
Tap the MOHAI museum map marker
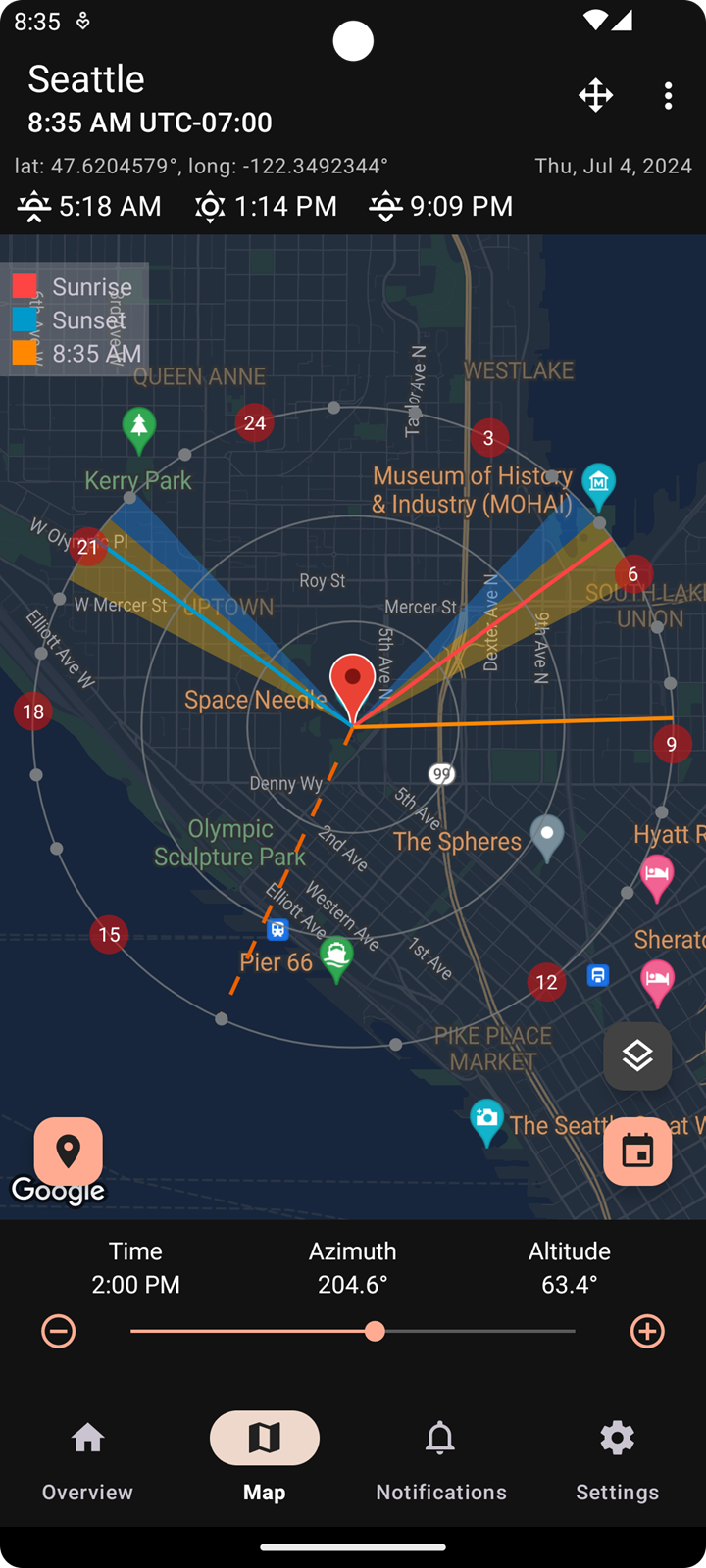point(598,486)
